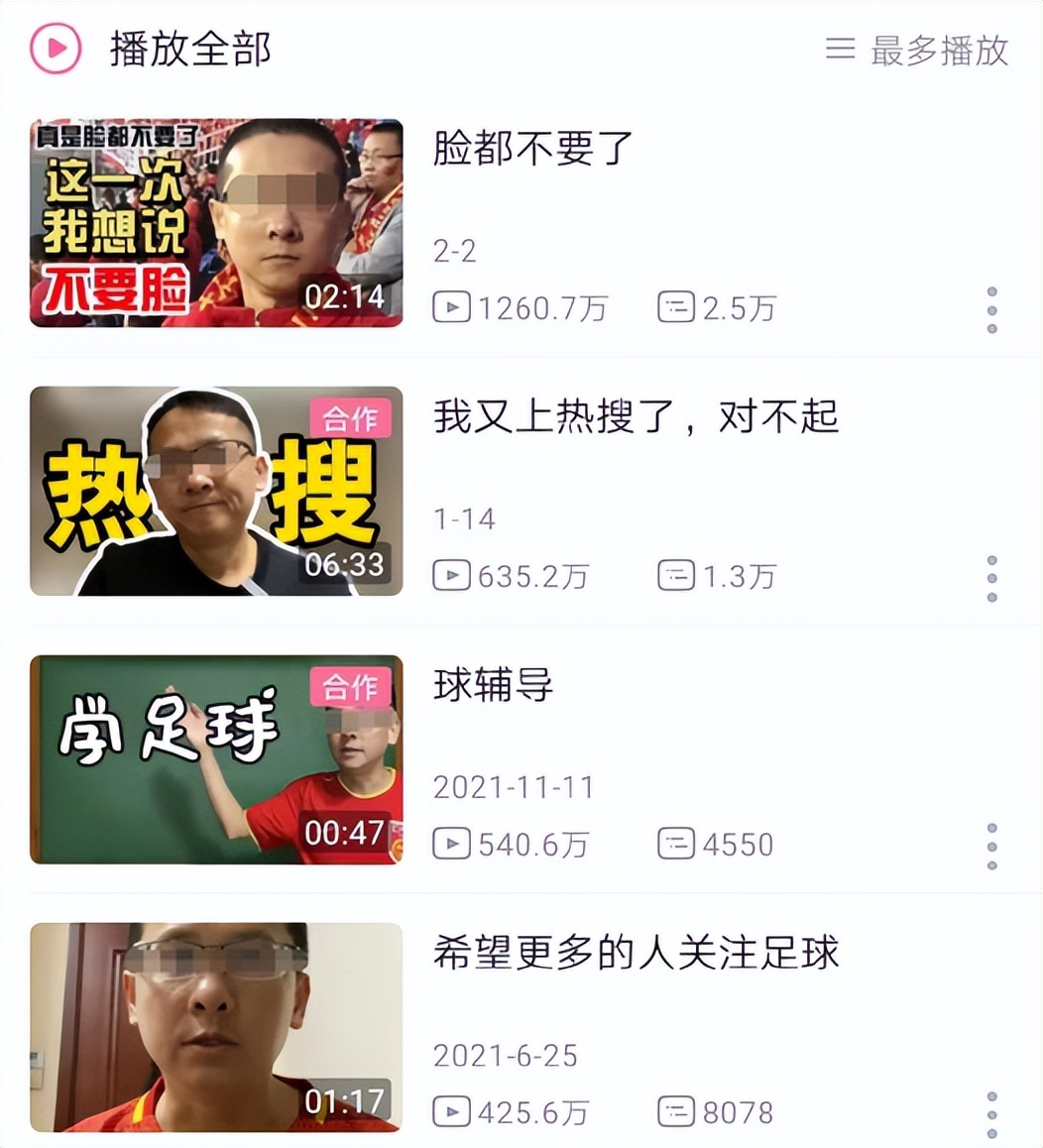Viewport: 1043px width, 1148px height.
Task: Open the video 我又上热搜了，对不起
Action: (635, 417)
